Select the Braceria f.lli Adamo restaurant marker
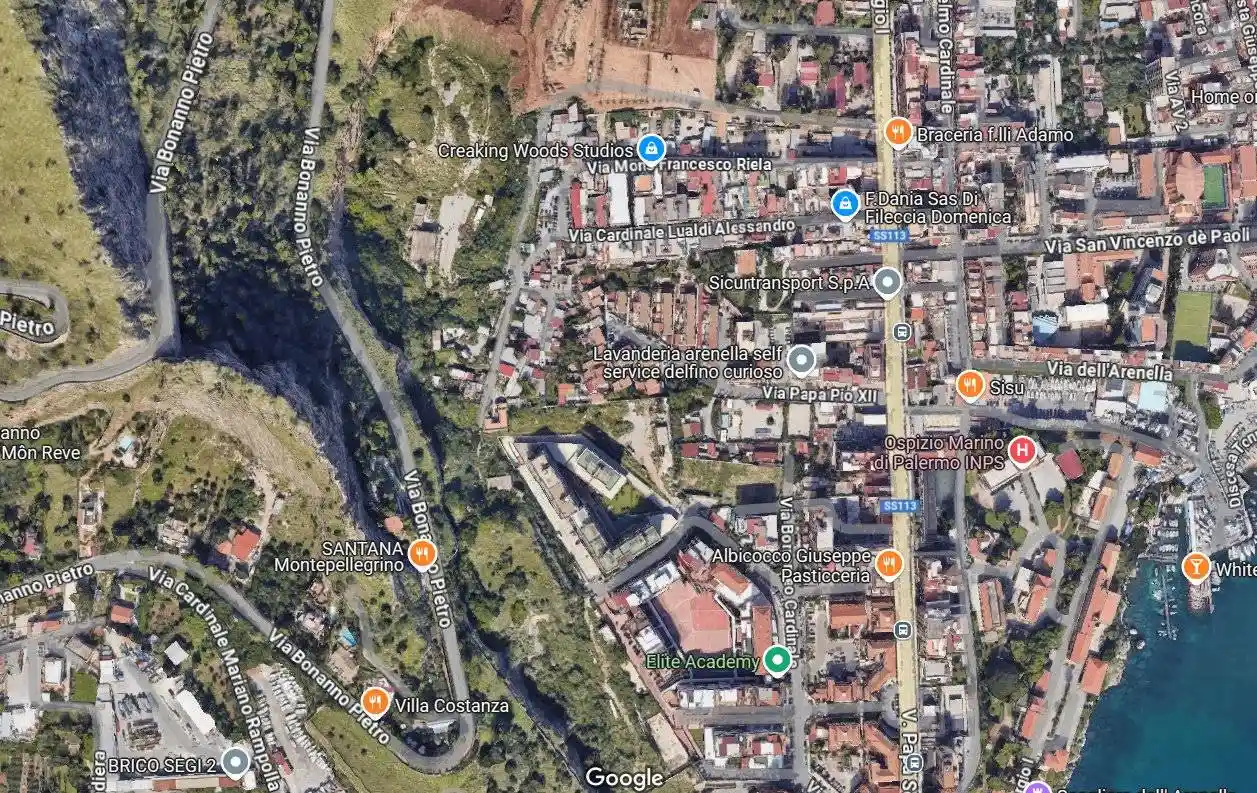This screenshot has width=1257, height=793. (898, 132)
